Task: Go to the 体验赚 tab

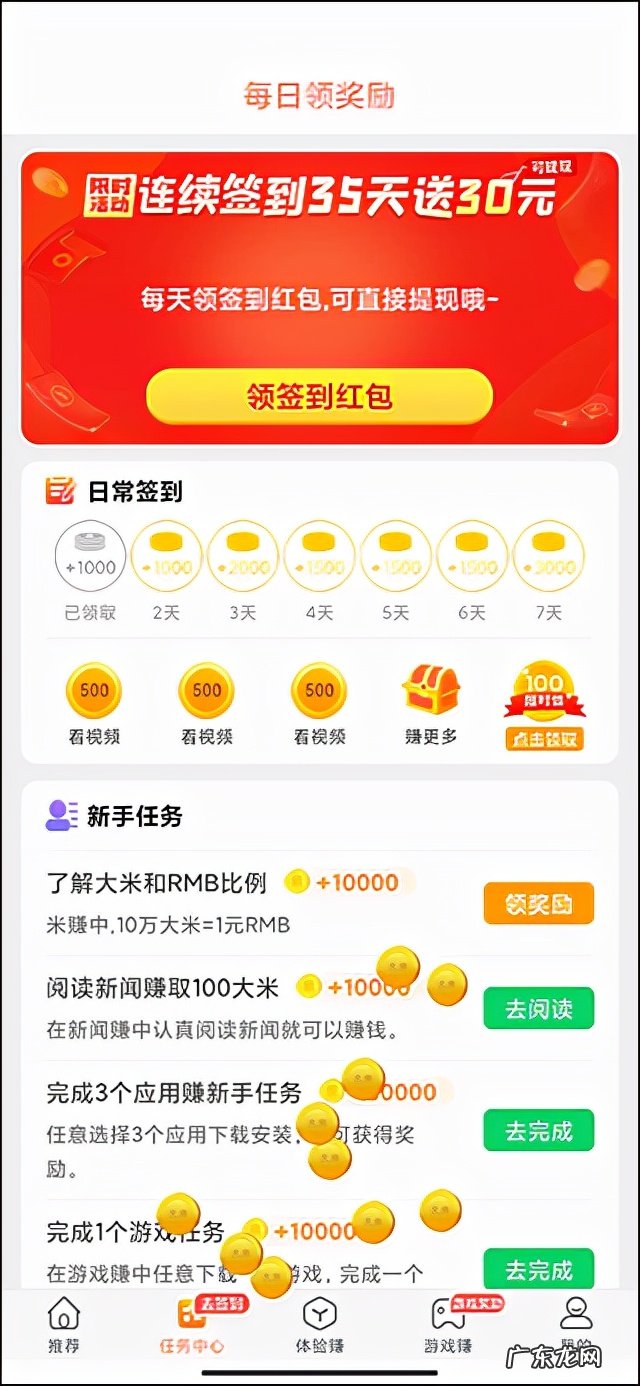Action: (319, 1323)
